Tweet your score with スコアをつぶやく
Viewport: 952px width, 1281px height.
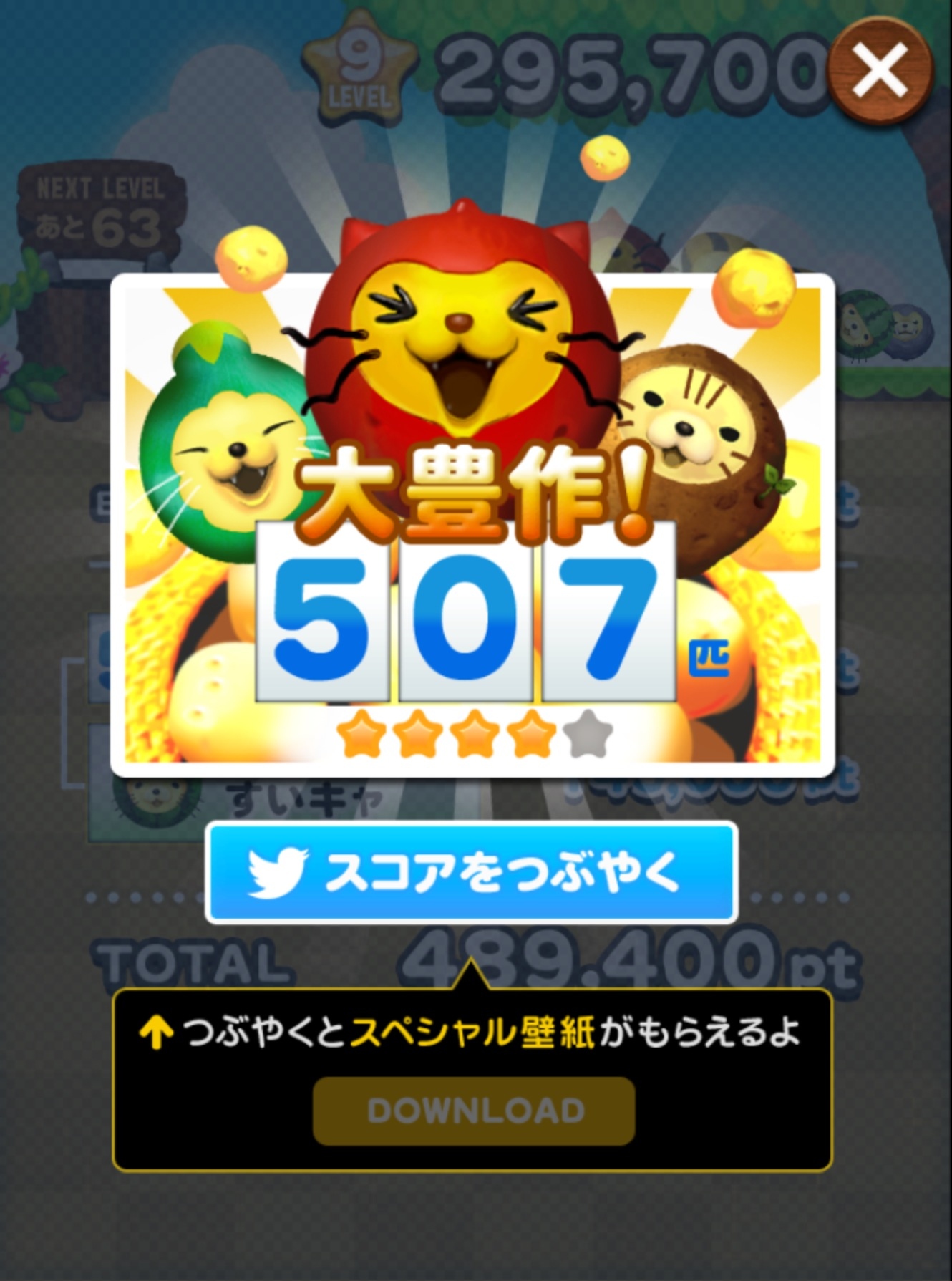pos(472,872)
